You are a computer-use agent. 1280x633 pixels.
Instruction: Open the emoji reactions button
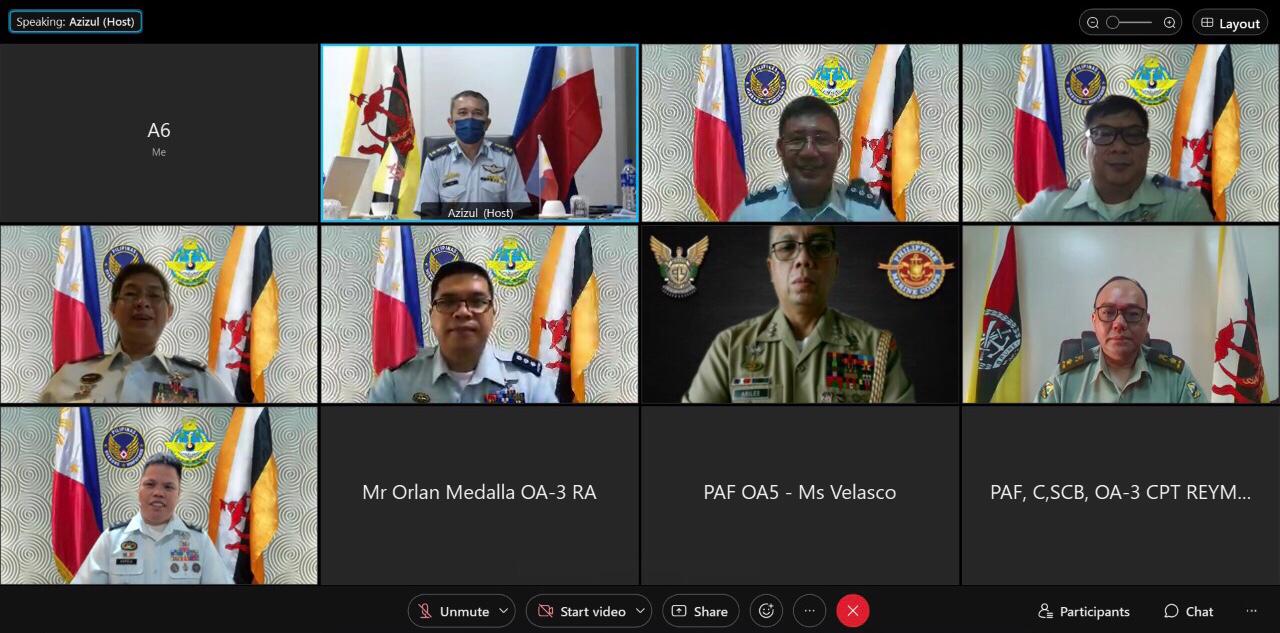click(x=766, y=611)
